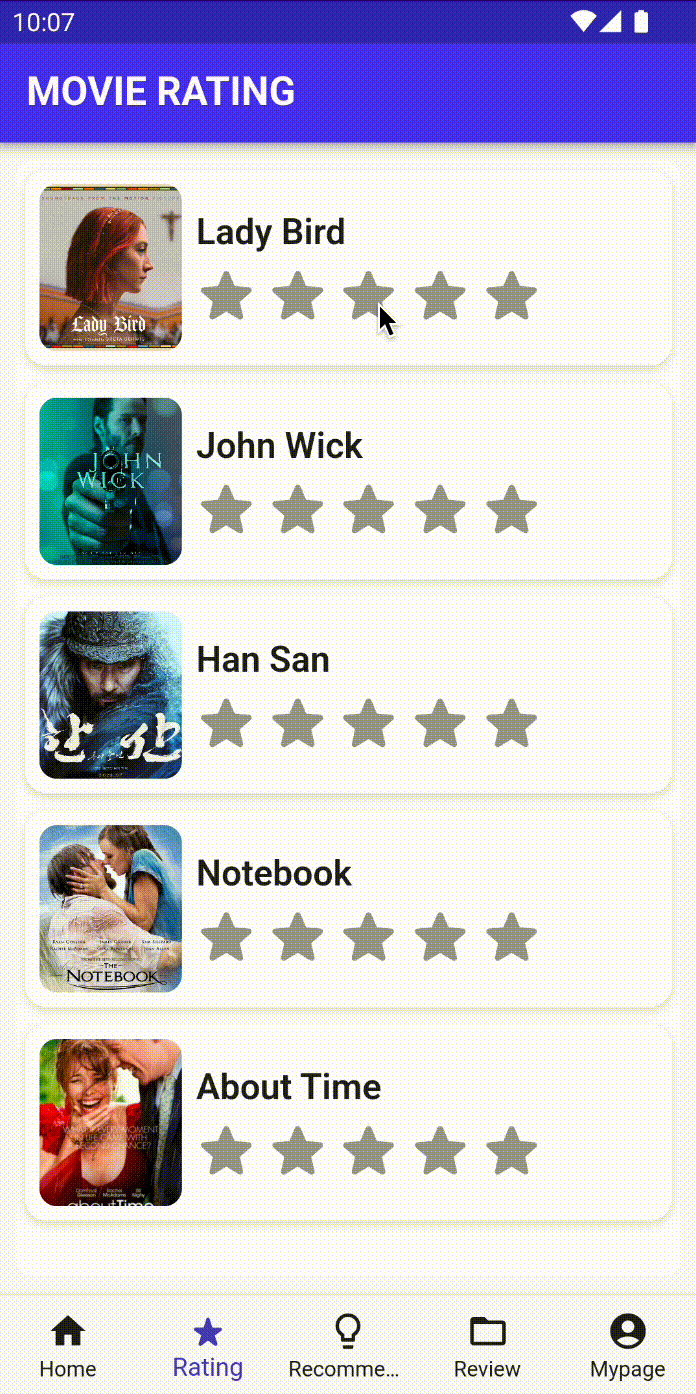696x1394 pixels.
Task: Rate Notebook five stars
Action: coord(511,938)
